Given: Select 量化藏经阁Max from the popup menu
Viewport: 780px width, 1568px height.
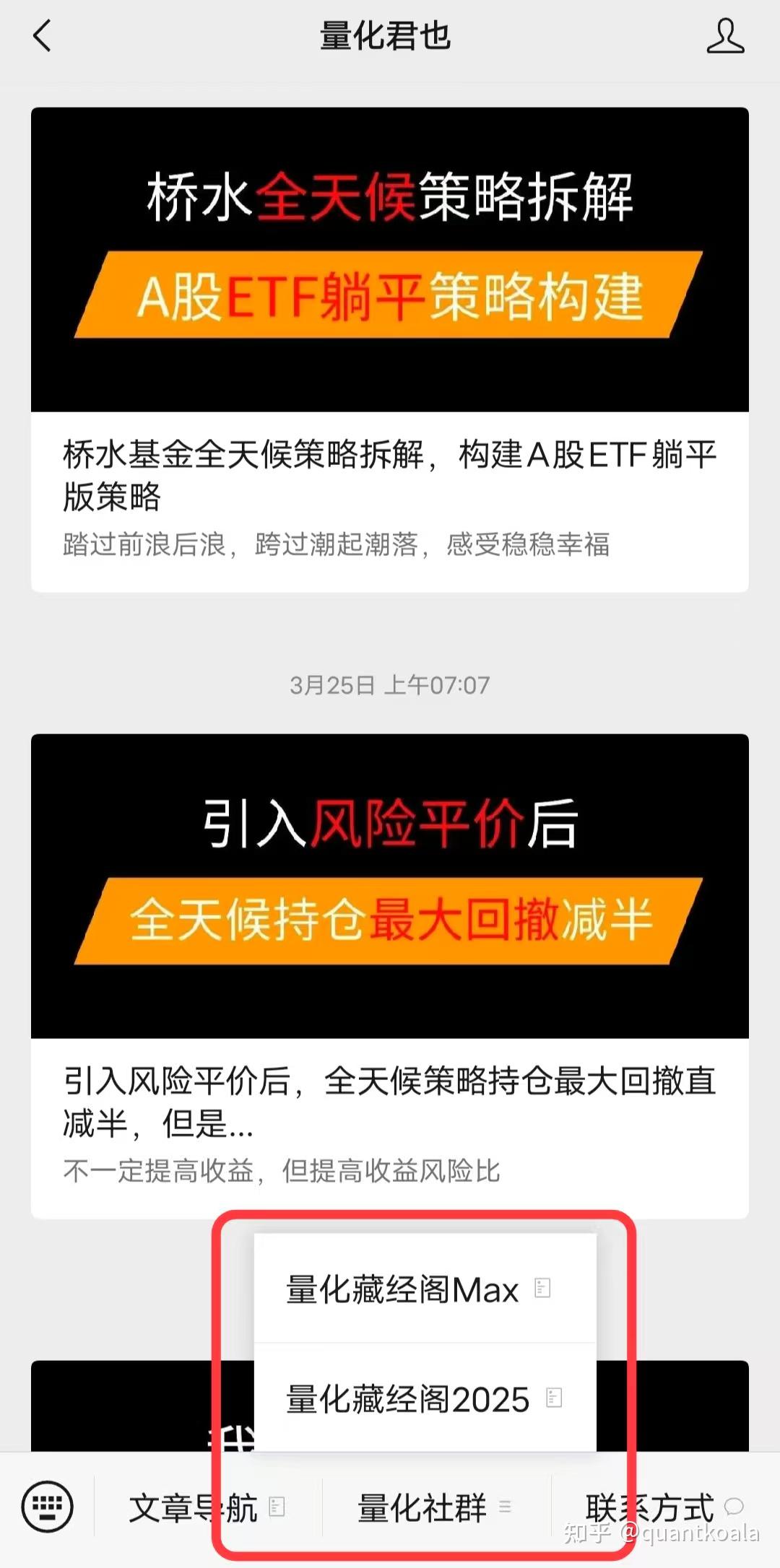Looking at the screenshot, I should pyautogui.click(x=402, y=1289).
